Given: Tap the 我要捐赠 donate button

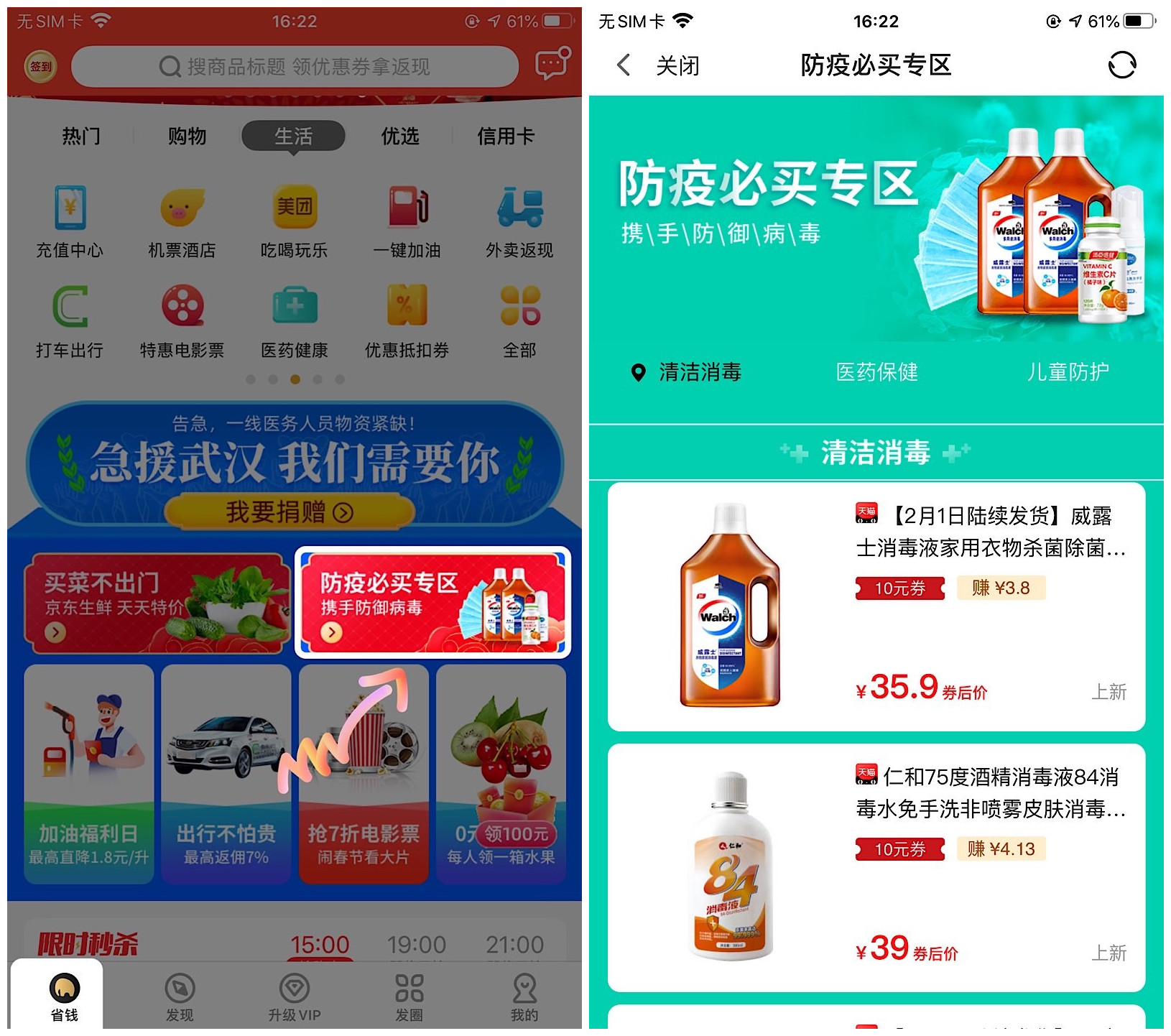Looking at the screenshot, I should 290,512.
